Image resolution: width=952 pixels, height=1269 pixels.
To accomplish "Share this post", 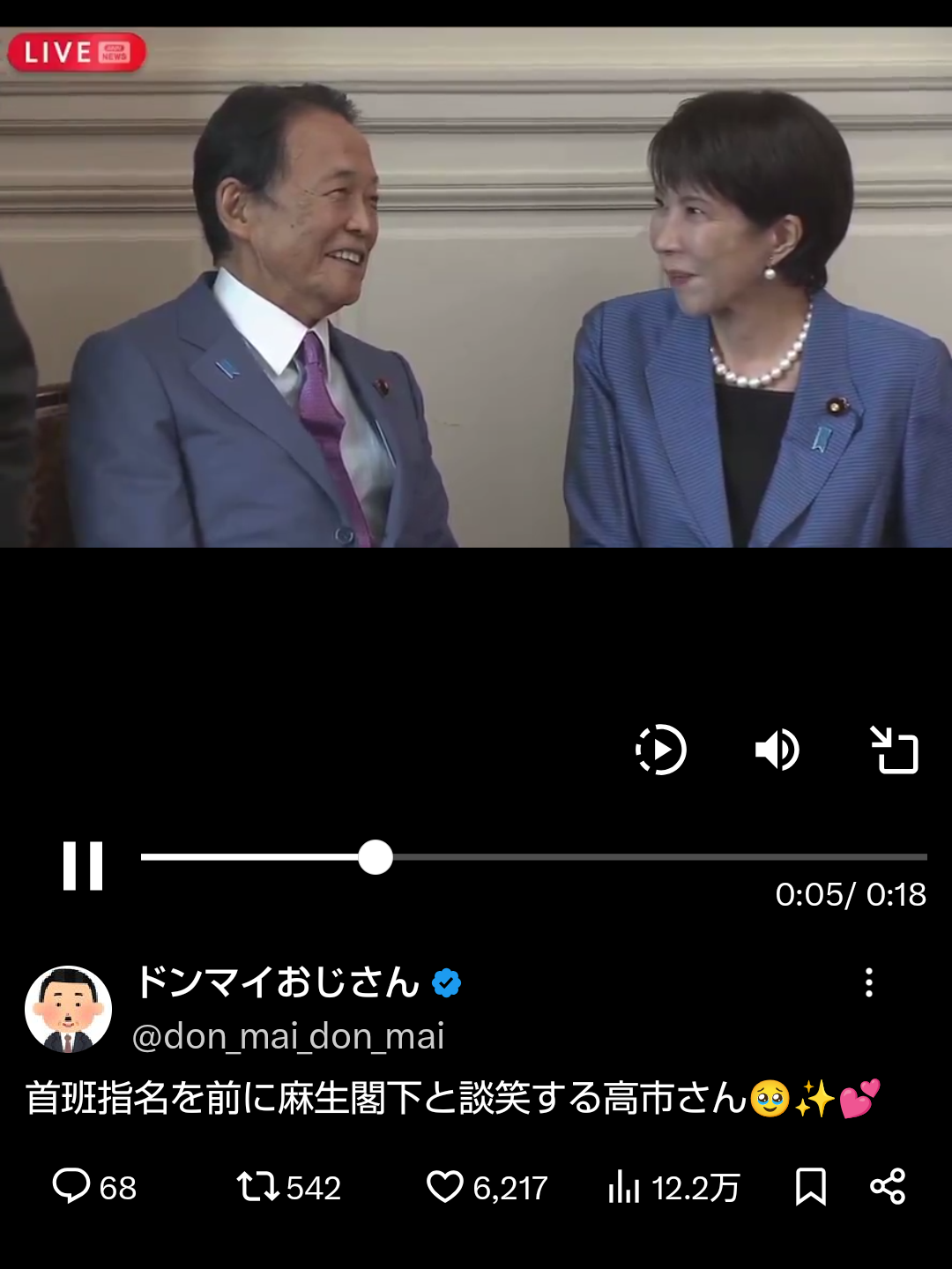I will 888,1186.
